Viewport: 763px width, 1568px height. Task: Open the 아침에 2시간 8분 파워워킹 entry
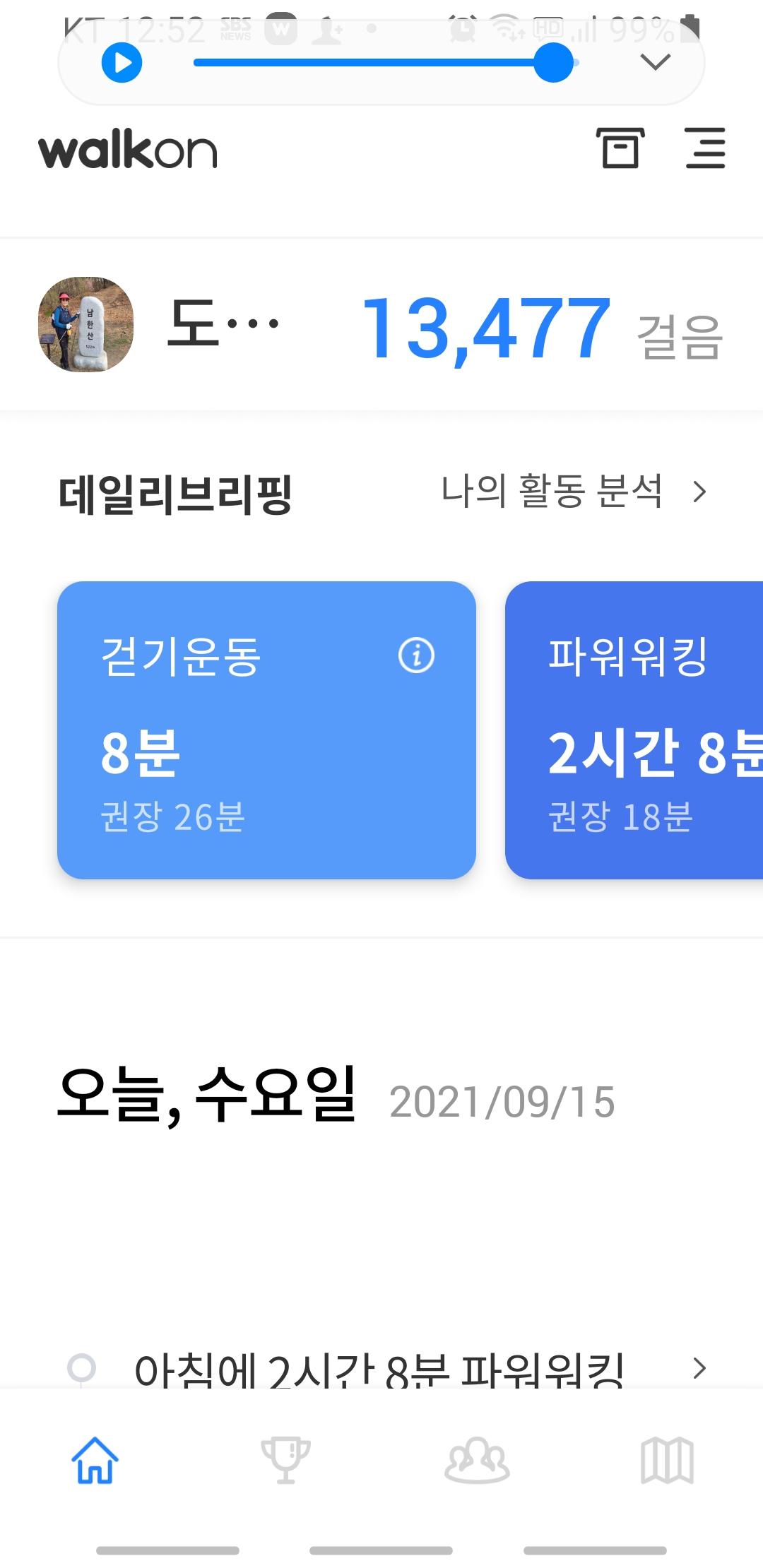coord(381,1369)
